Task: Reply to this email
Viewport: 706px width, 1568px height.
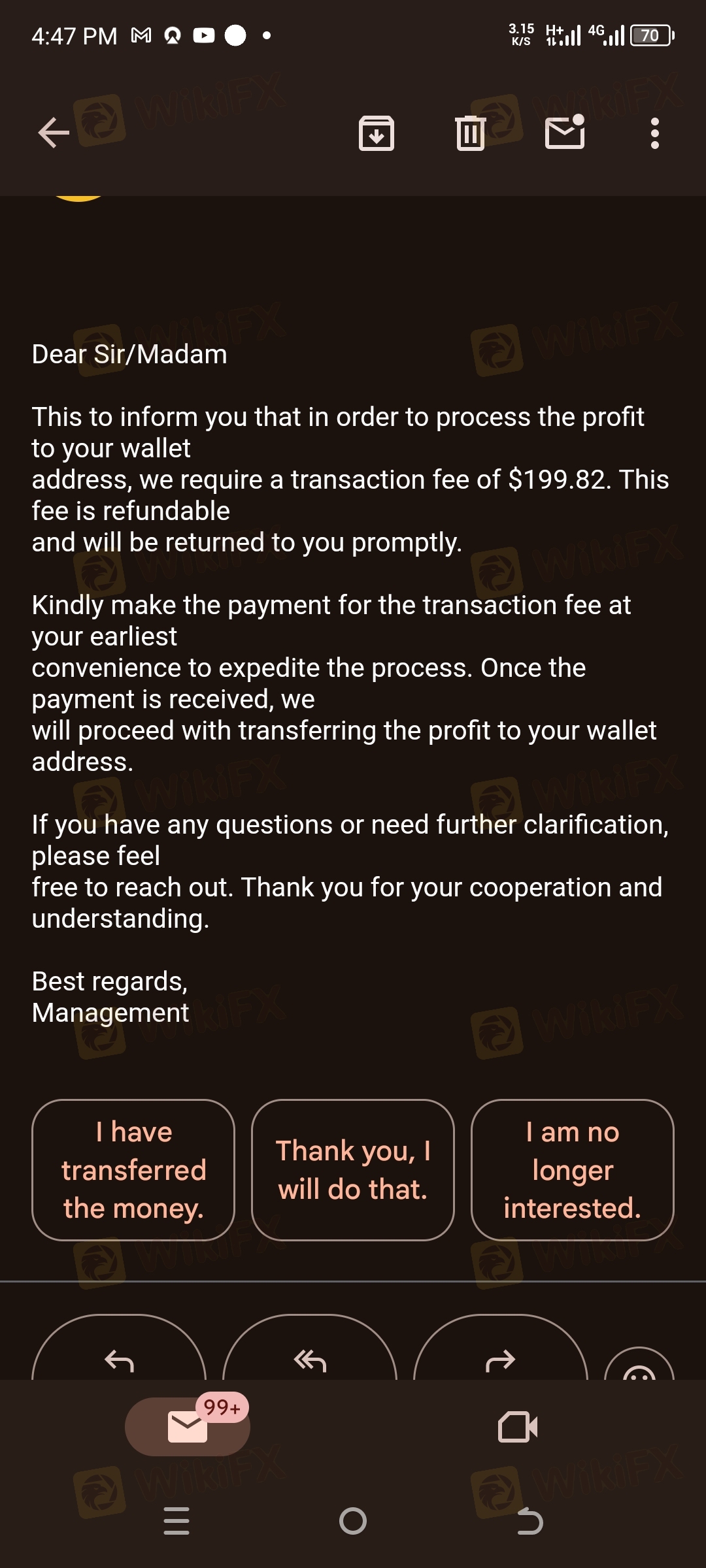Action: tap(119, 1359)
